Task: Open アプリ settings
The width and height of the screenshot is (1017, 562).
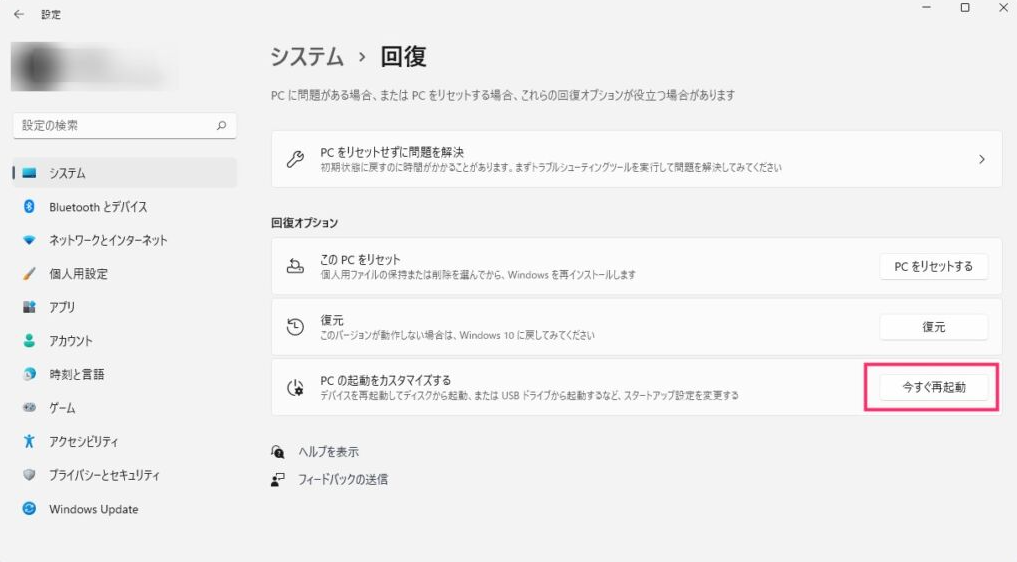Action: pyautogui.click(x=62, y=307)
